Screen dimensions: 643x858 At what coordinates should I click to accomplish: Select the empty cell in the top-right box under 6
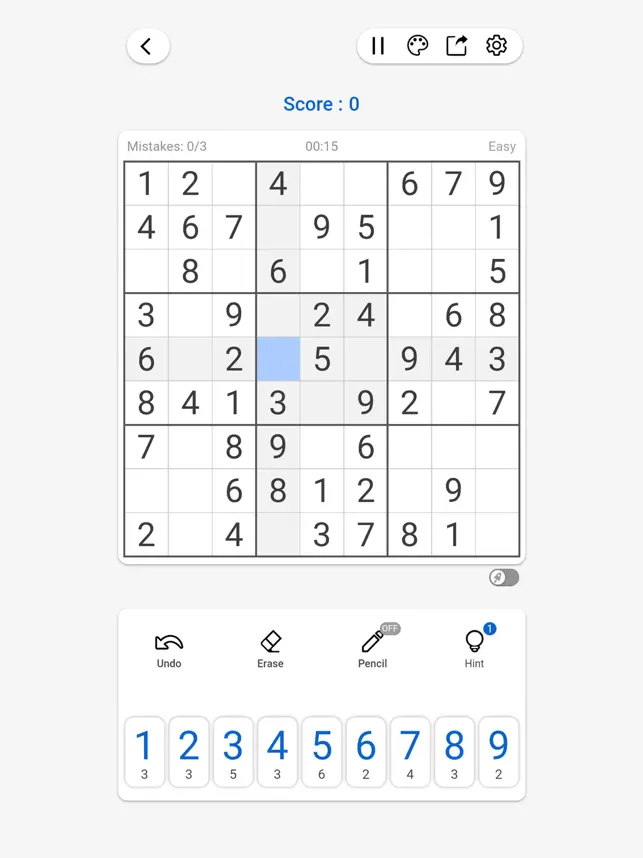409,228
